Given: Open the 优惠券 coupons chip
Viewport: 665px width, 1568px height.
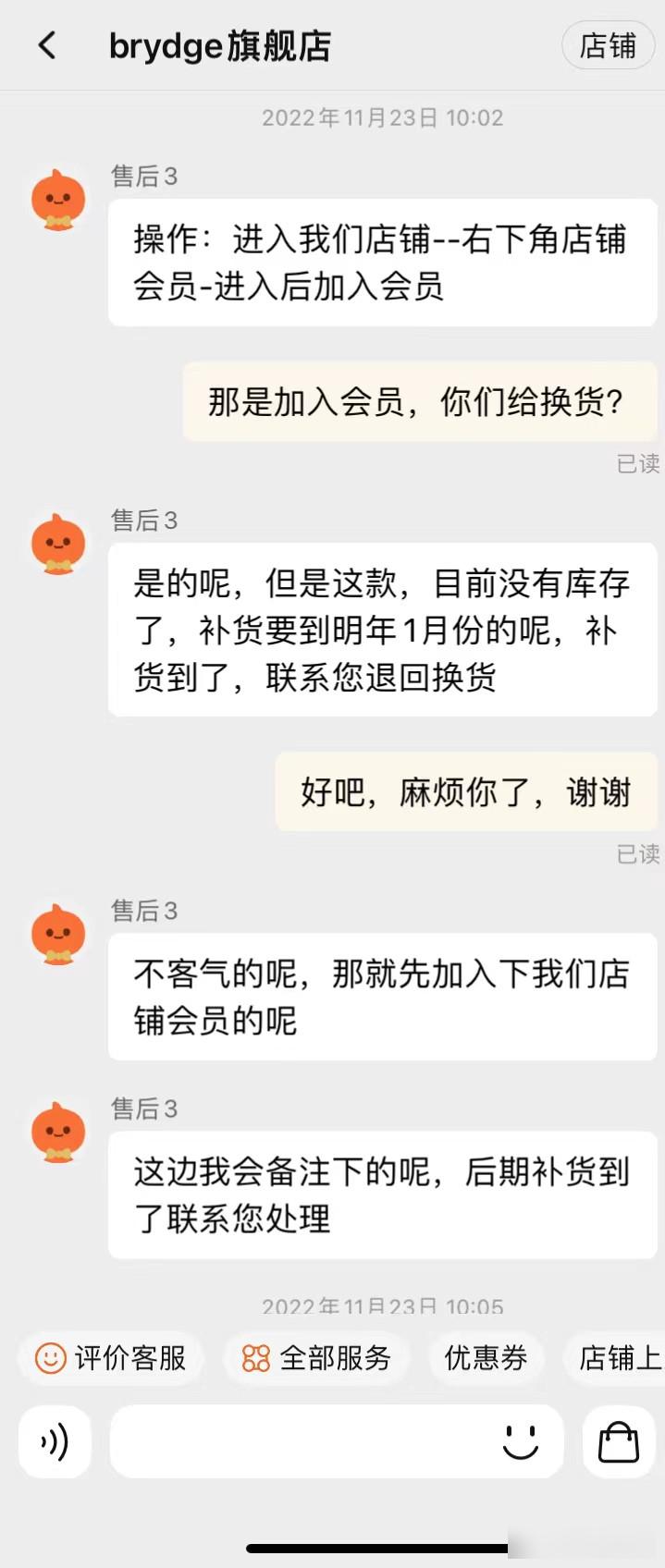Looking at the screenshot, I should click(x=486, y=1357).
